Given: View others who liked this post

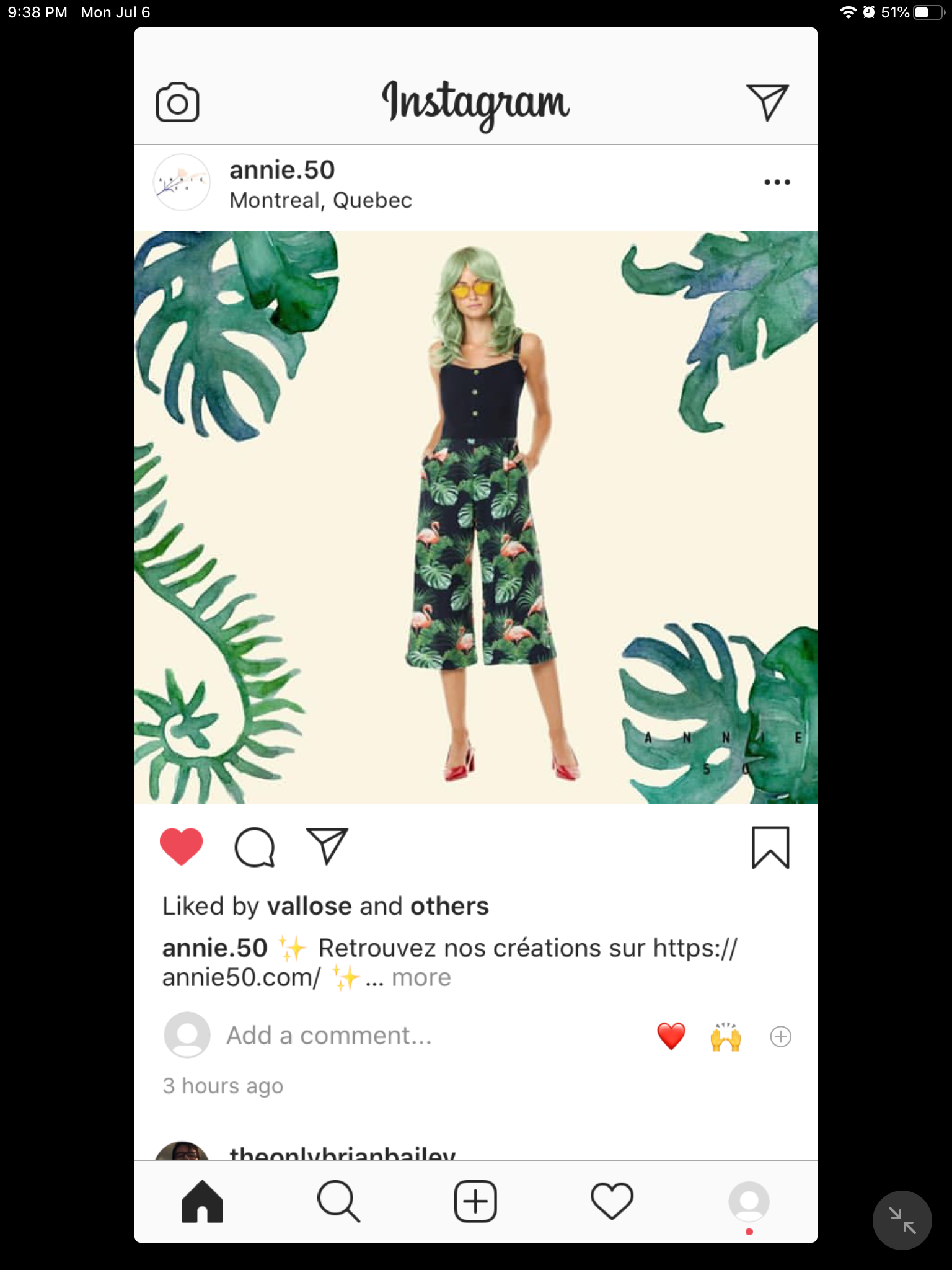Looking at the screenshot, I should [x=449, y=907].
